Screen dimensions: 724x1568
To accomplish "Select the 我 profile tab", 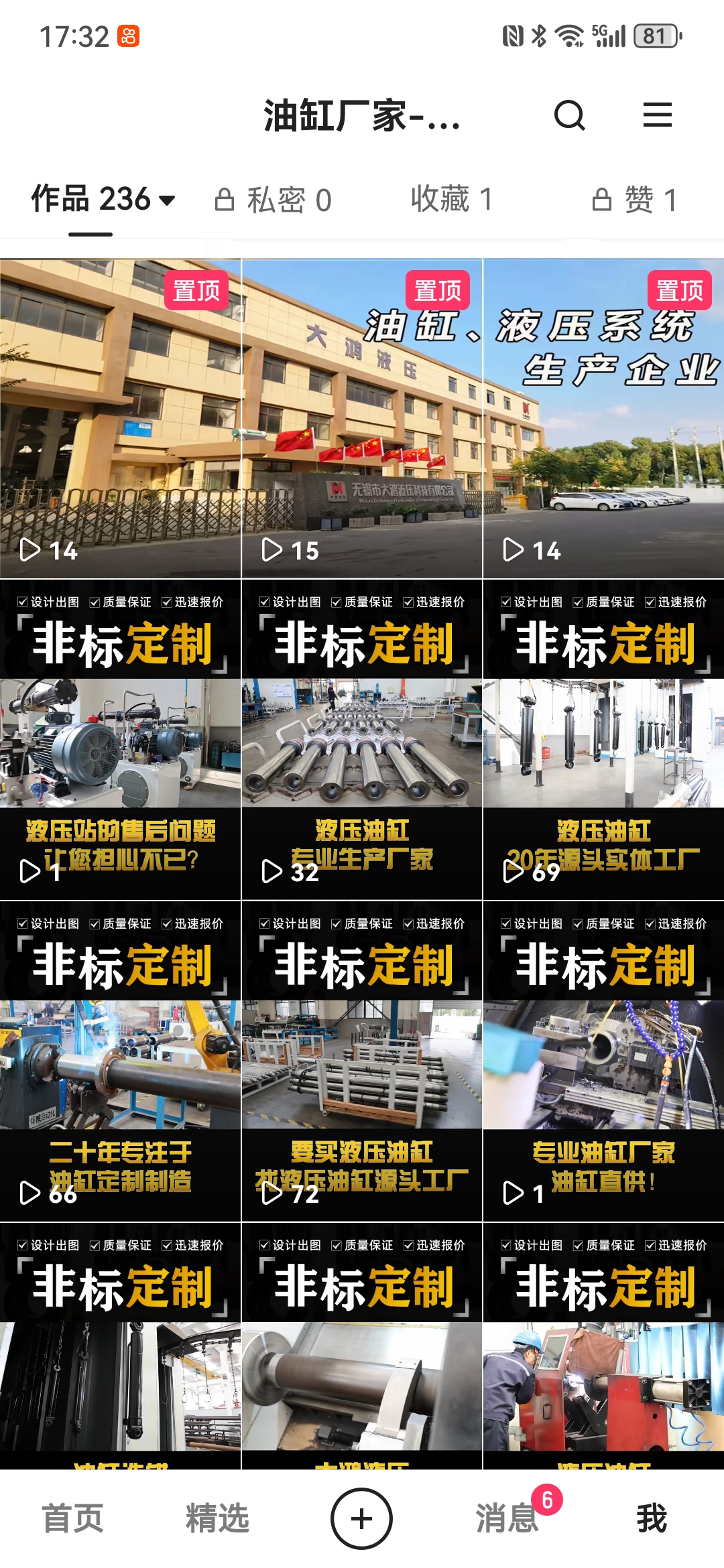I will 652,1518.
